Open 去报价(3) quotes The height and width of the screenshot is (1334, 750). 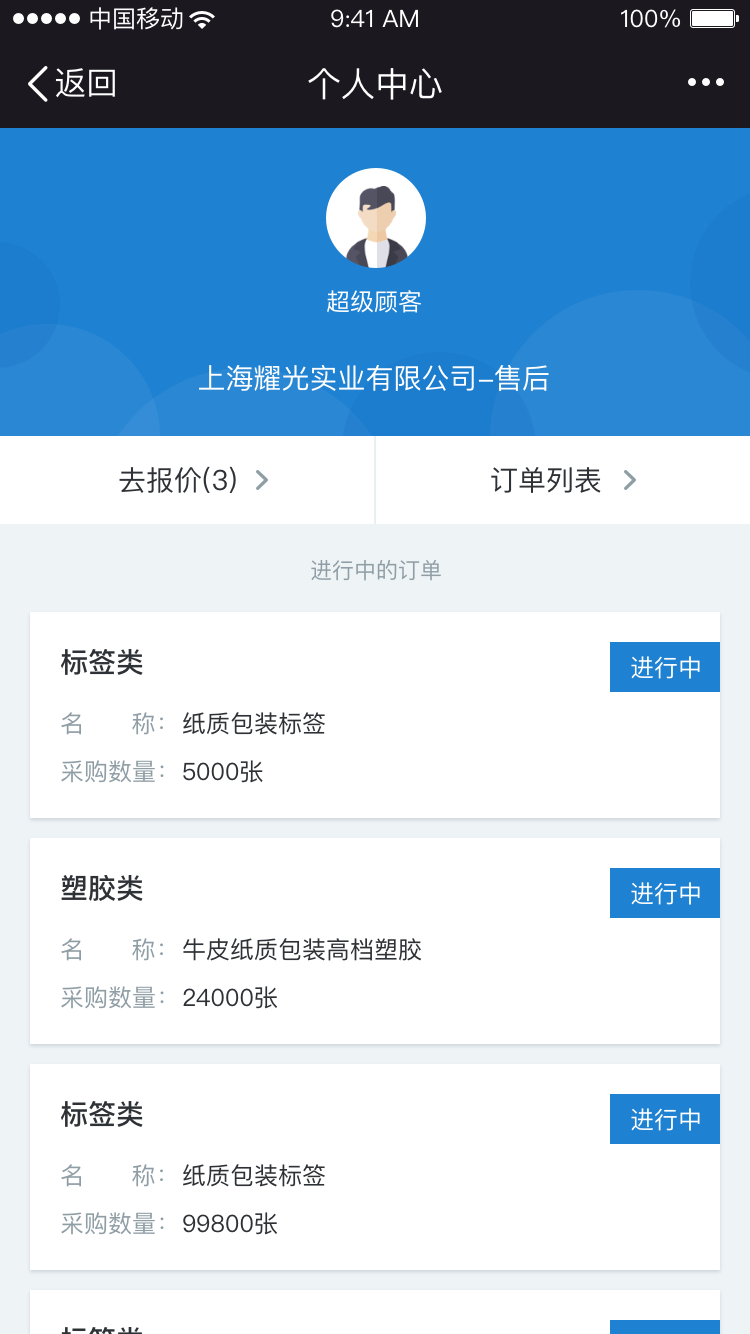point(187,480)
